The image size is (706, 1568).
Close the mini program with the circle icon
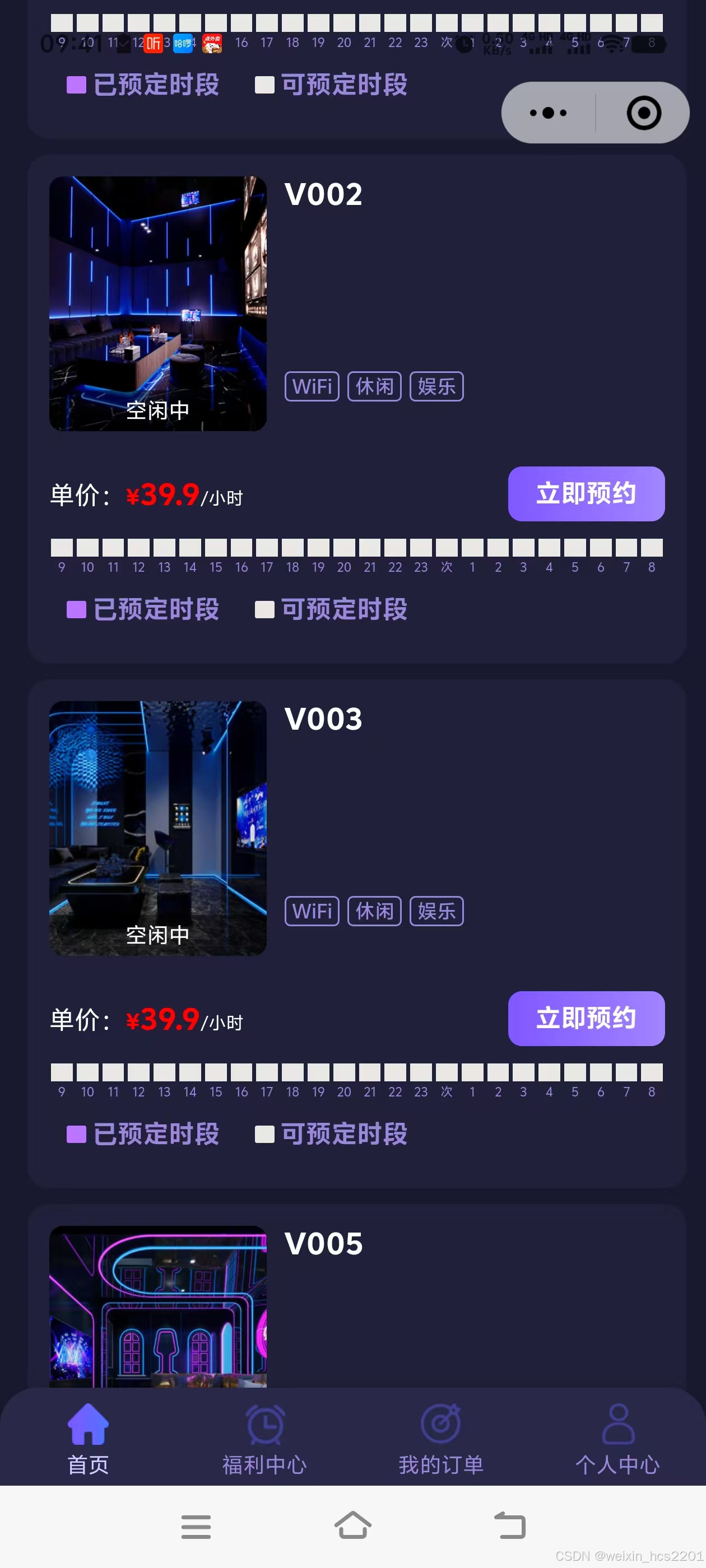643,113
